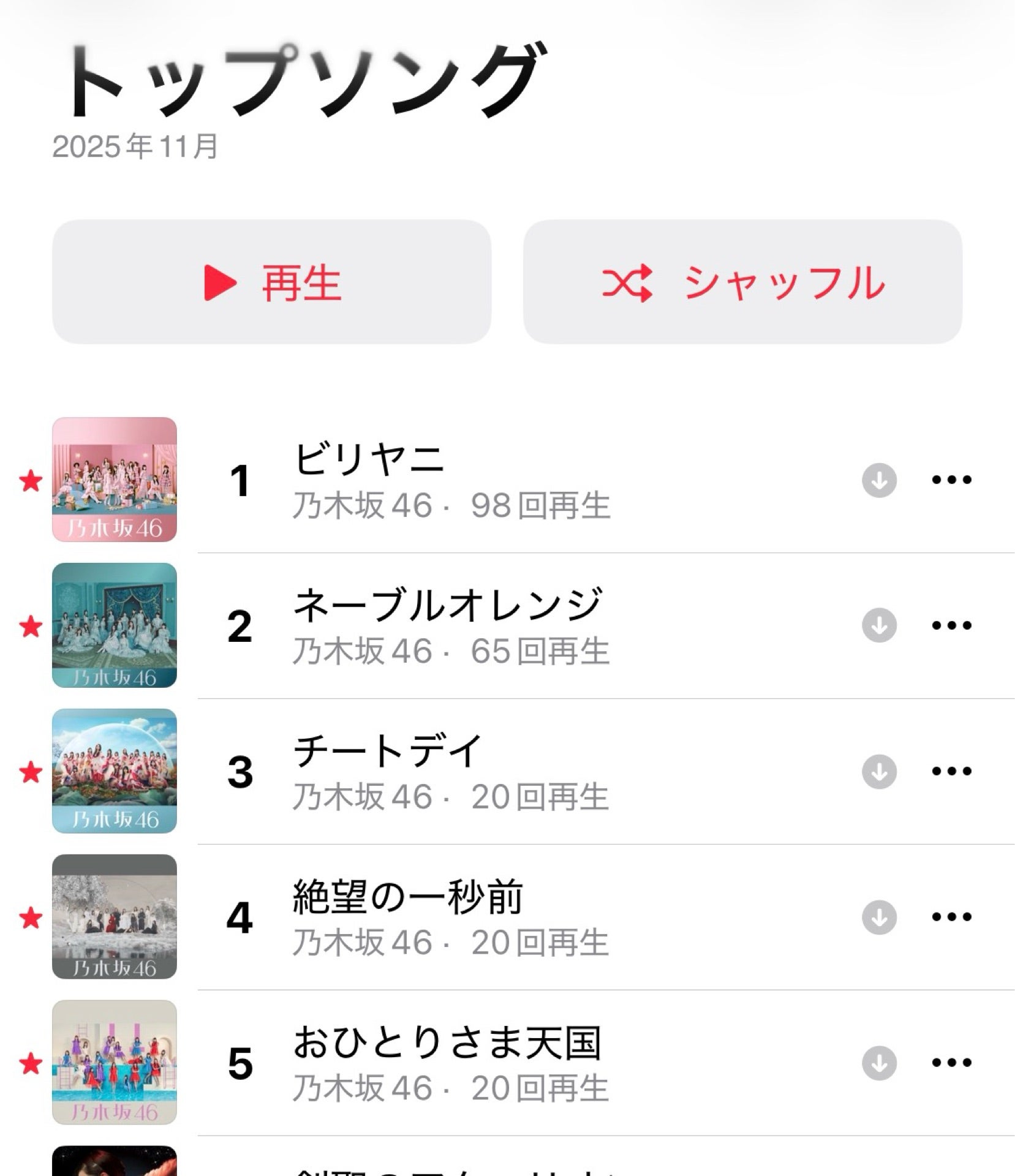Open more options for おひとりさま天国
The height and width of the screenshot is (1176, 1015).
tap(951, 1063)
